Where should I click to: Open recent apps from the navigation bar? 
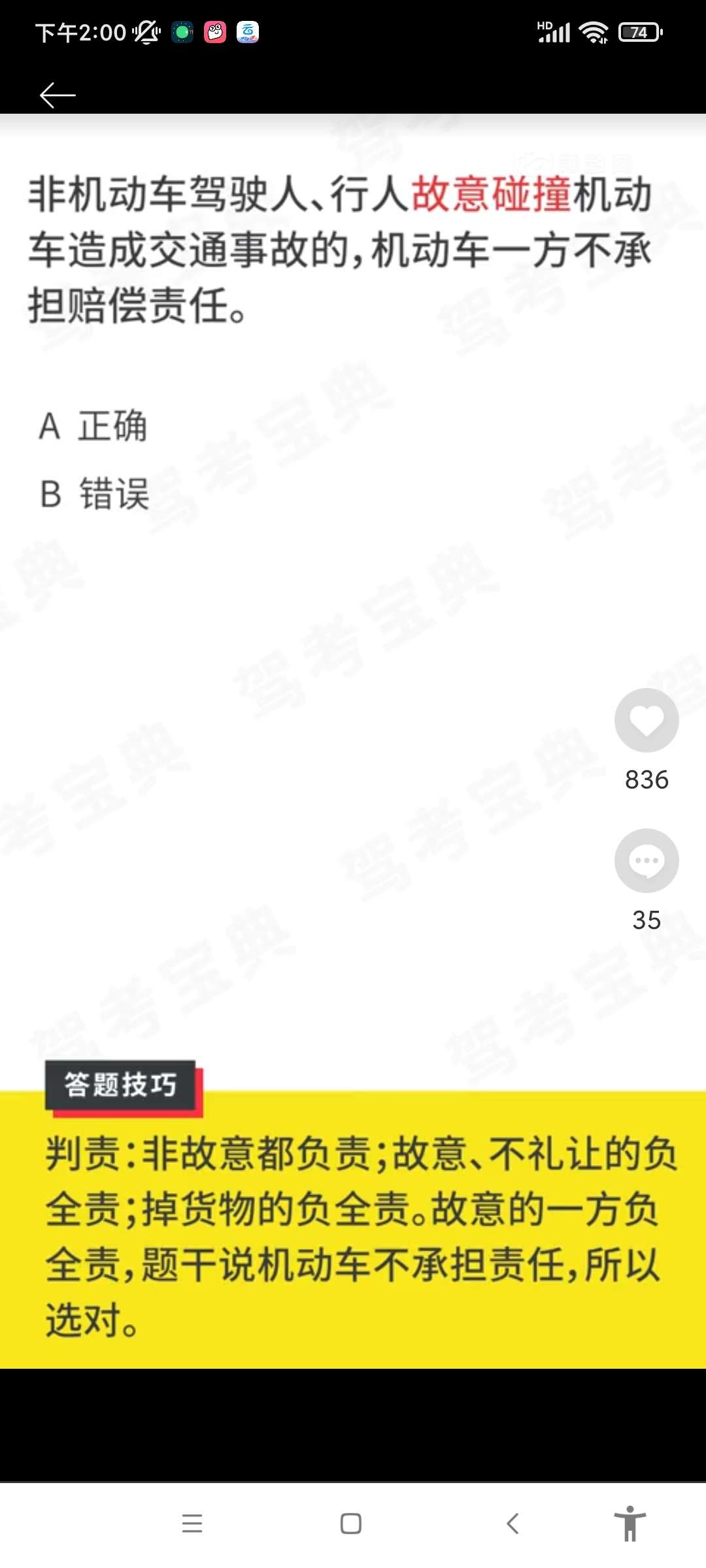(x=192, y=1524)
